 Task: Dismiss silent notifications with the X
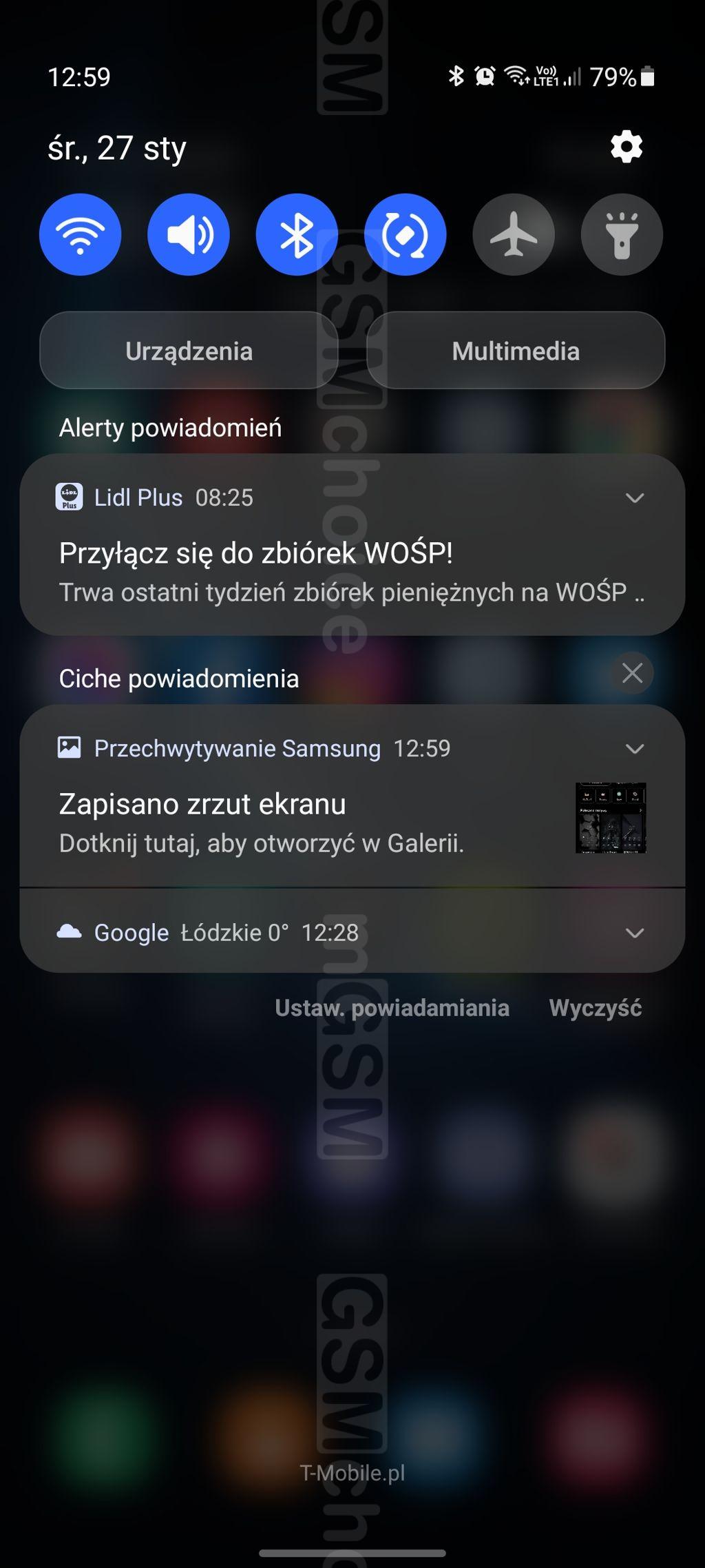click(x=632, y=673)
